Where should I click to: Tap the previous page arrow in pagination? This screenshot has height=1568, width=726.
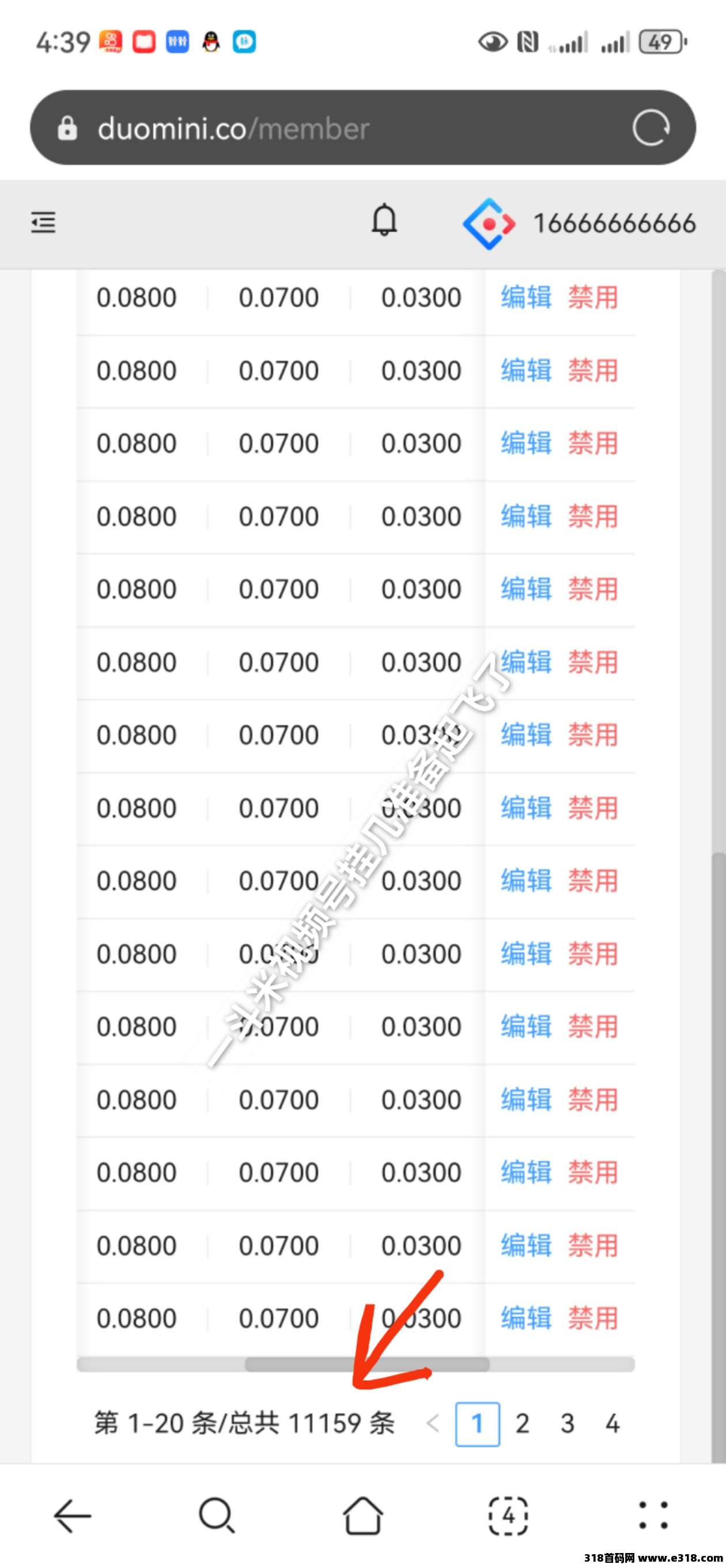tap(433, 1424)
